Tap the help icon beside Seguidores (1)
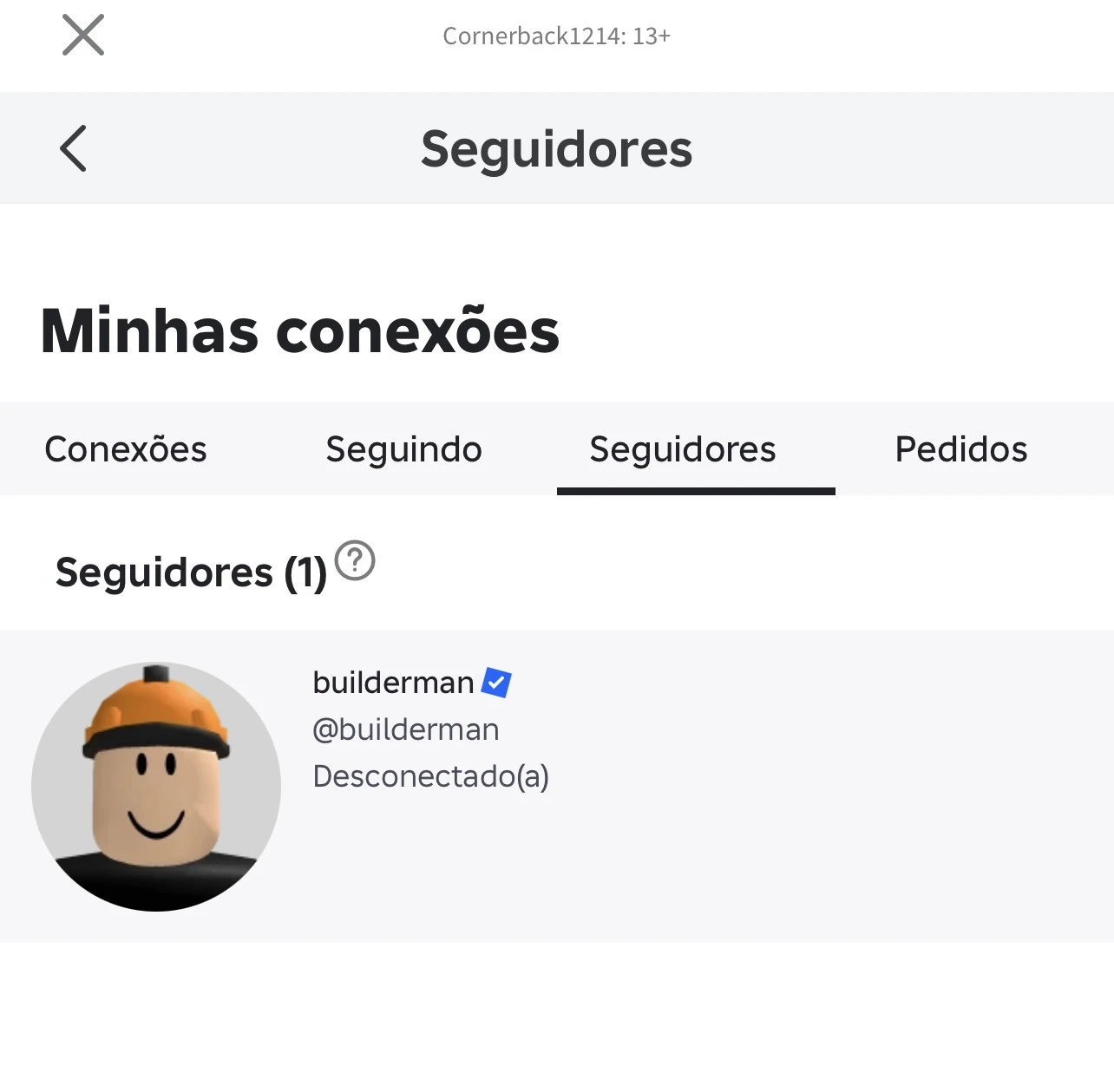 [x=355, y=560]
